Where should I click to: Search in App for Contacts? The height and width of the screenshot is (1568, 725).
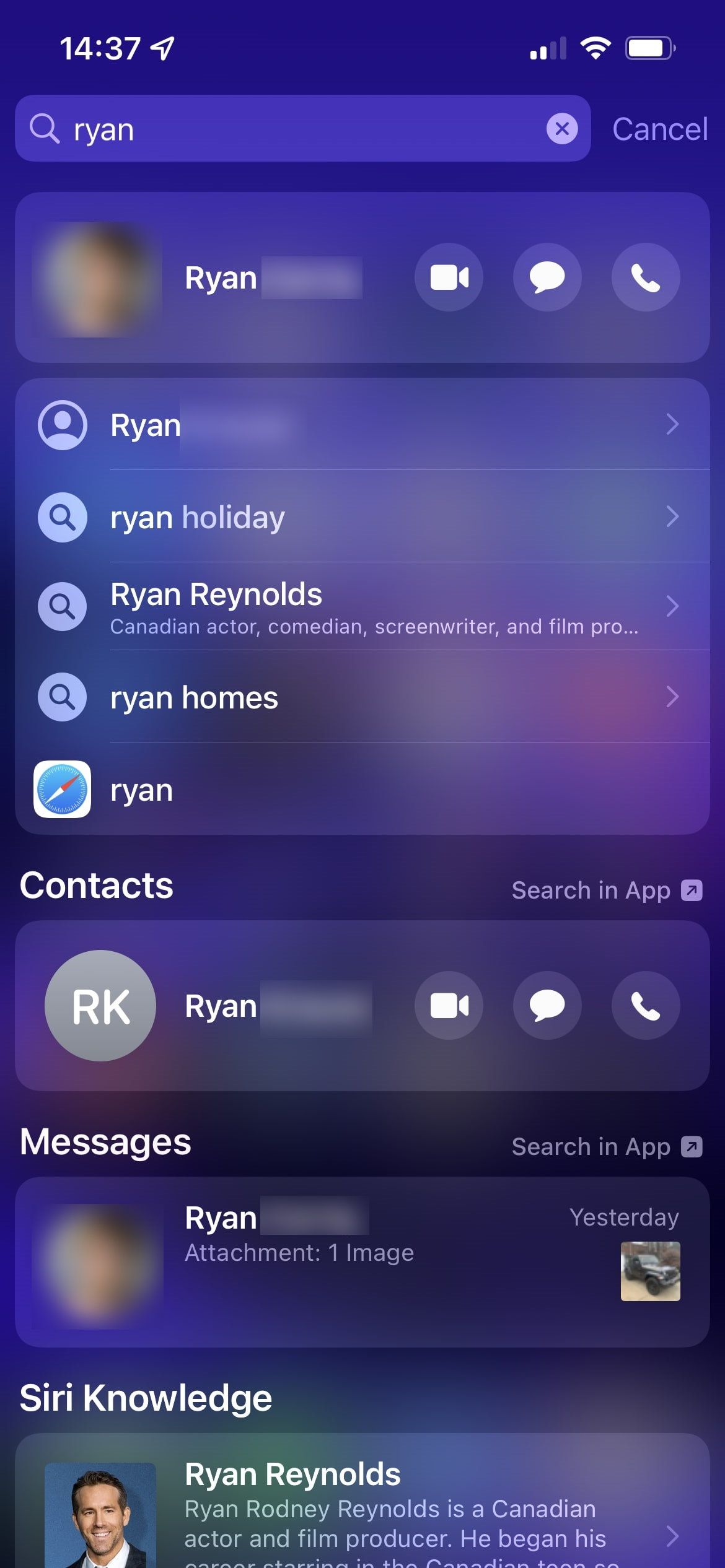point(606,891)
